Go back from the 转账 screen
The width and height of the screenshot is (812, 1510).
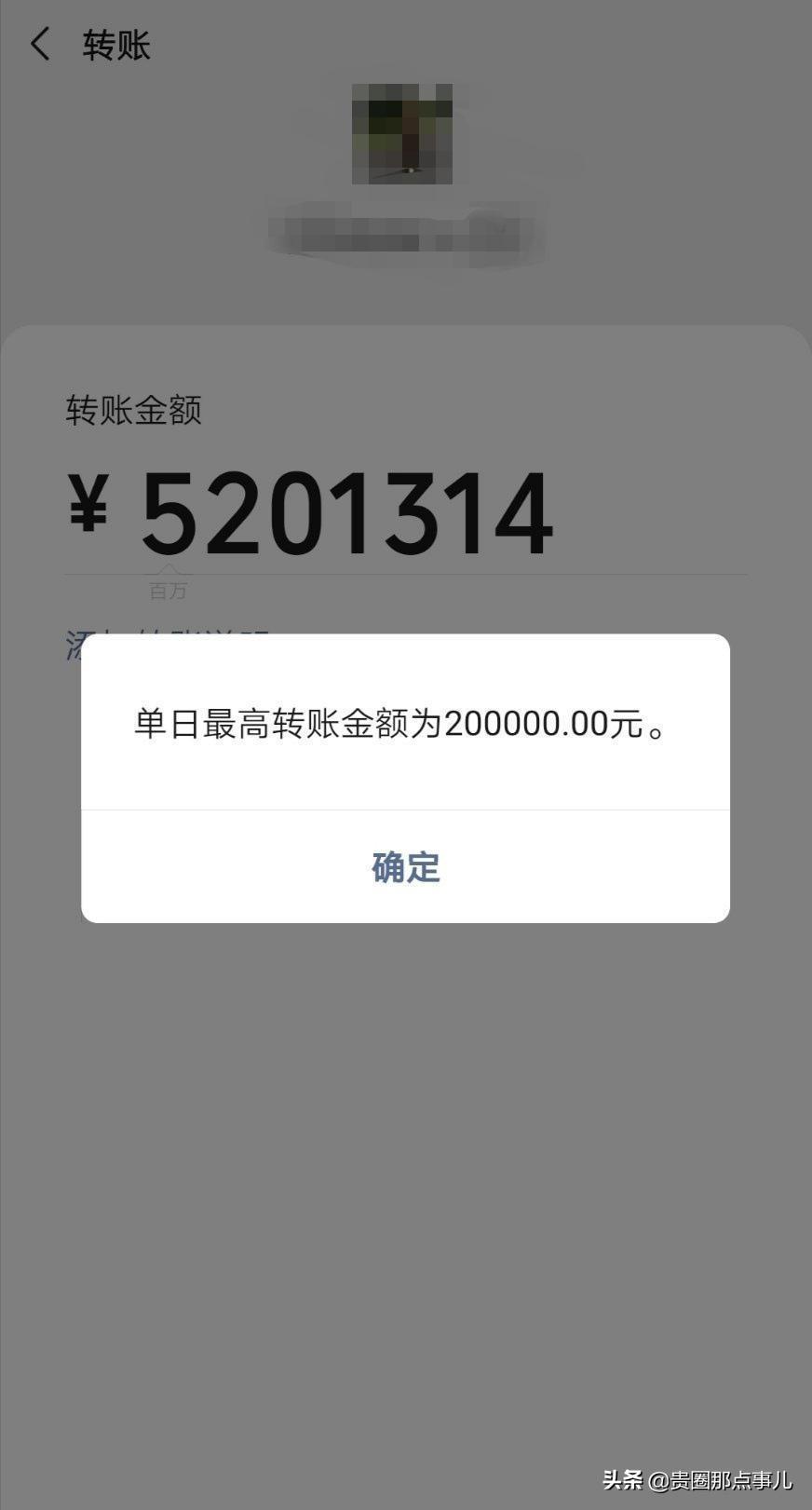tap(40, 45)
